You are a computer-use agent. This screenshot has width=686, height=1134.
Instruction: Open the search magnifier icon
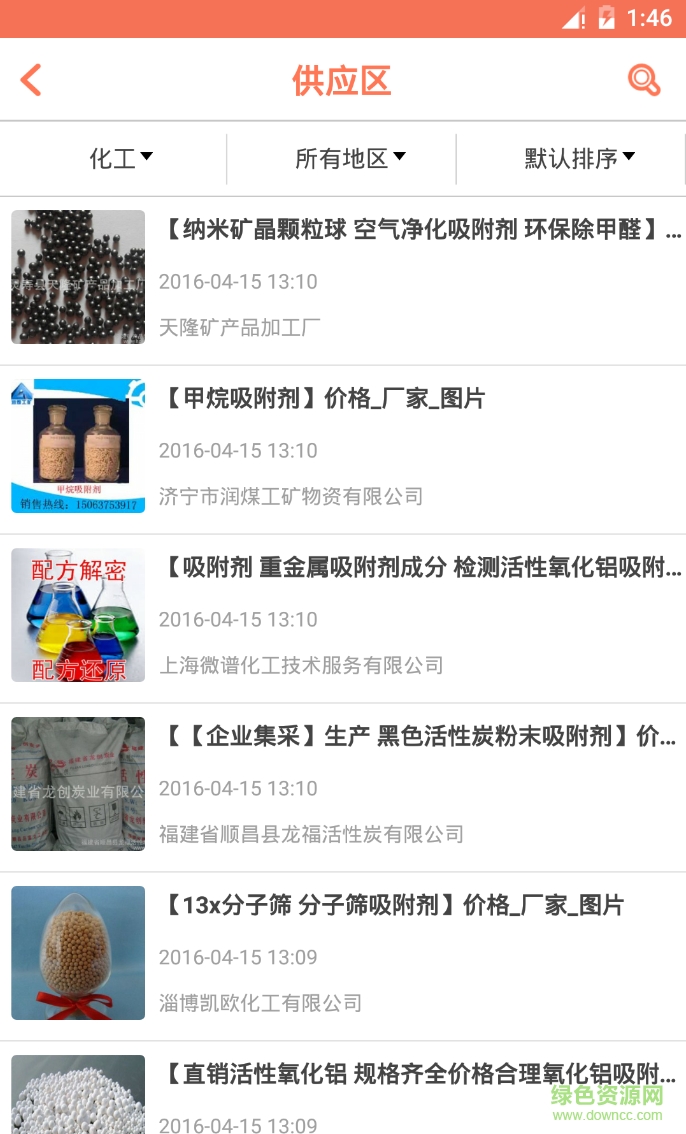644,80
